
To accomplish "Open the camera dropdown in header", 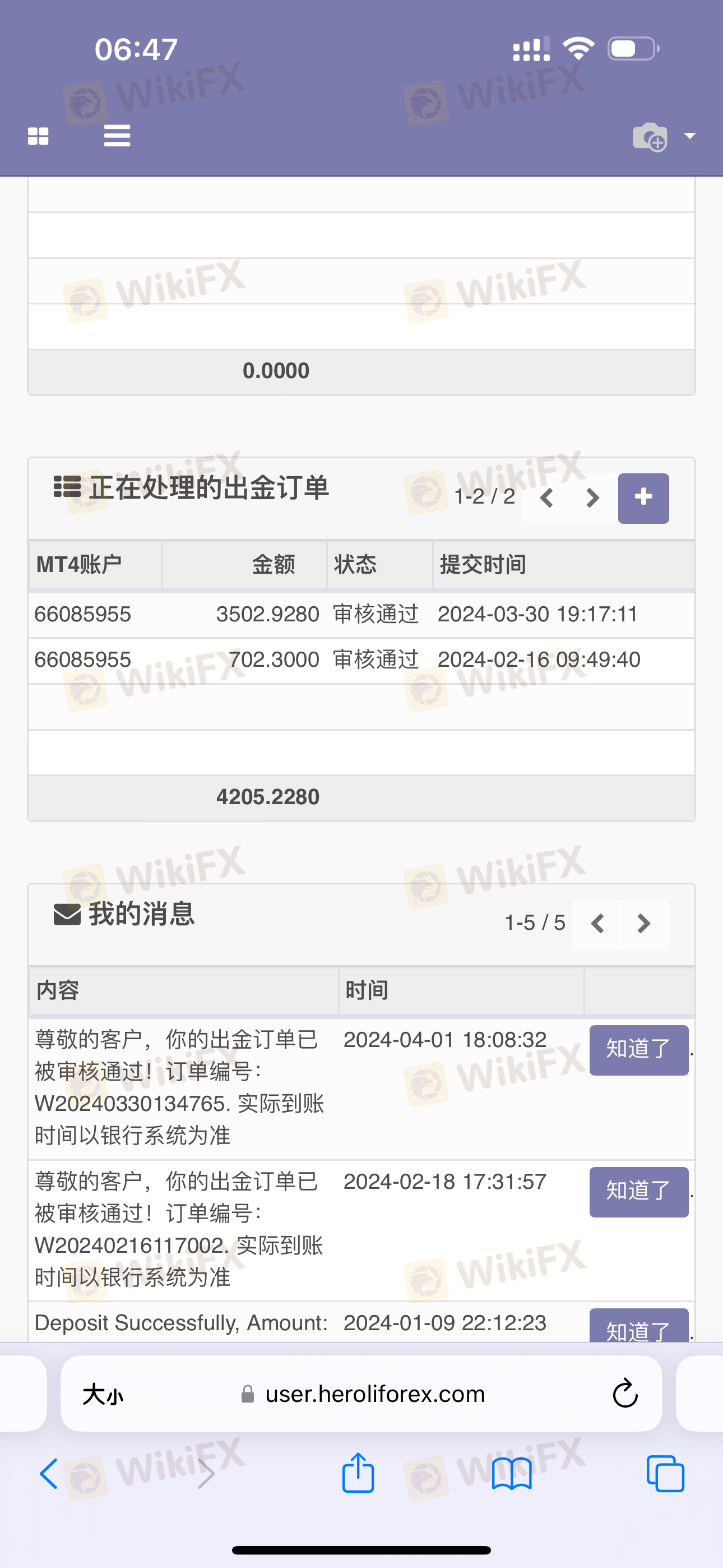I will [662, 136].
